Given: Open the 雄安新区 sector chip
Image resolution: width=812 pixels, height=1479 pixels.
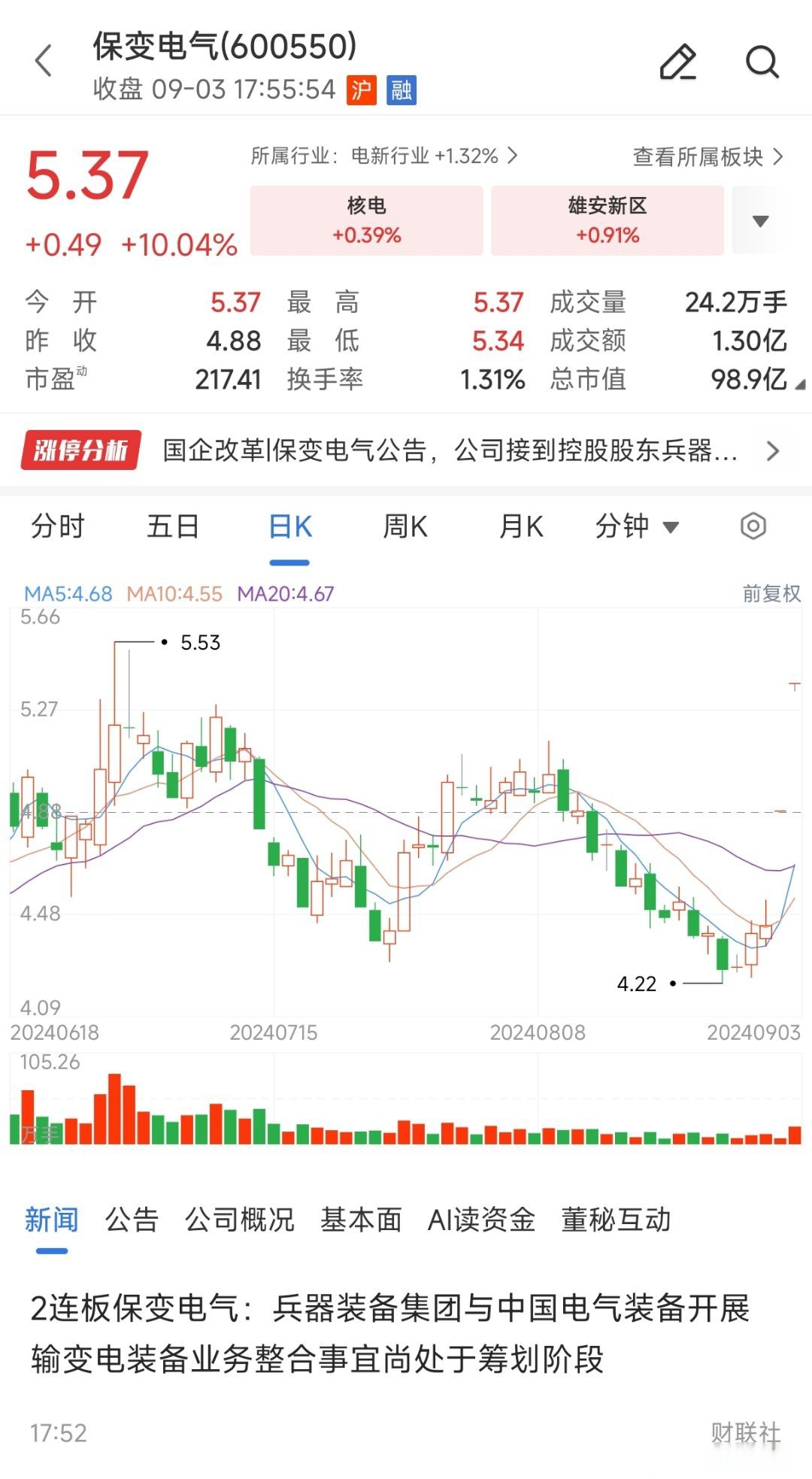Looking at the screenshot, I should [607, 220].
